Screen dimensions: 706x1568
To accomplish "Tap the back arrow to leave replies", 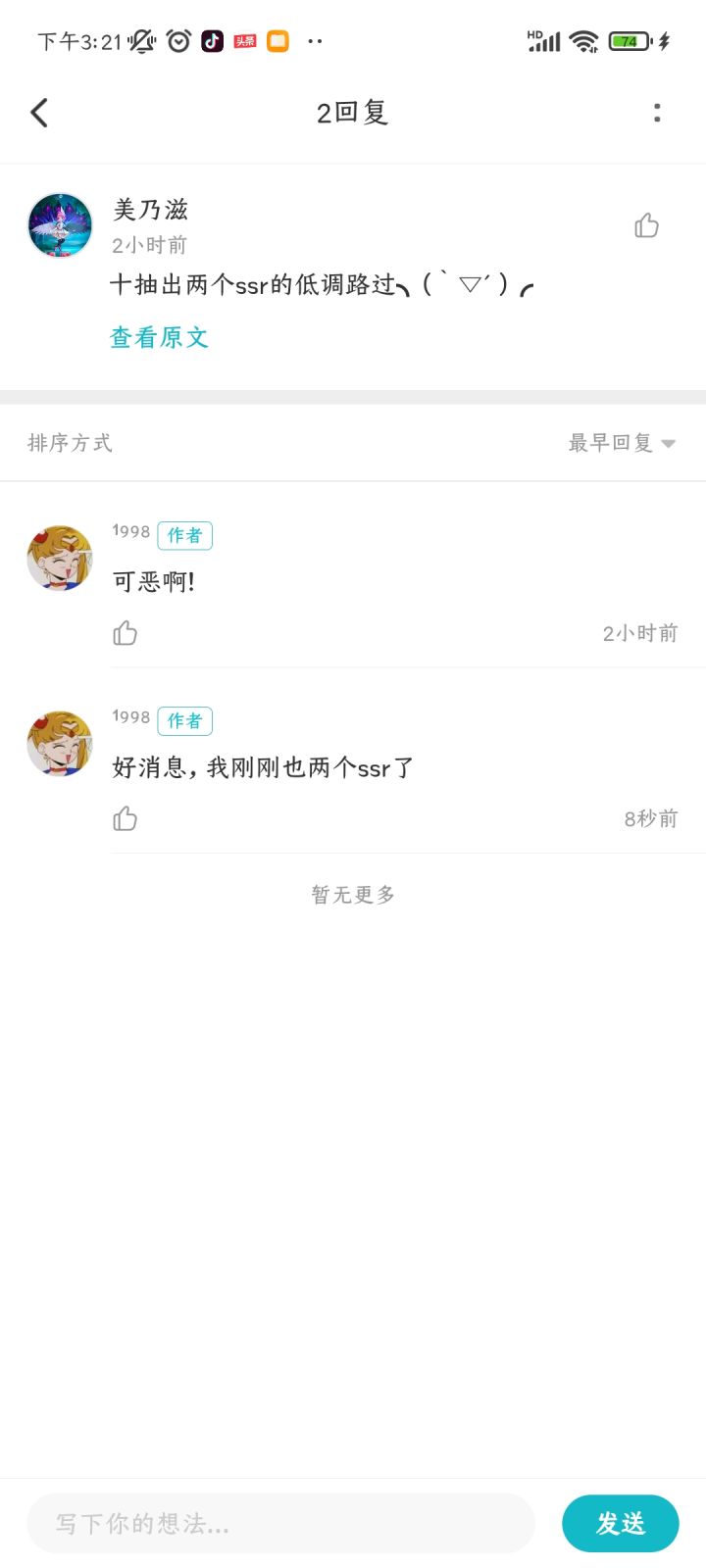I will 39,112.
